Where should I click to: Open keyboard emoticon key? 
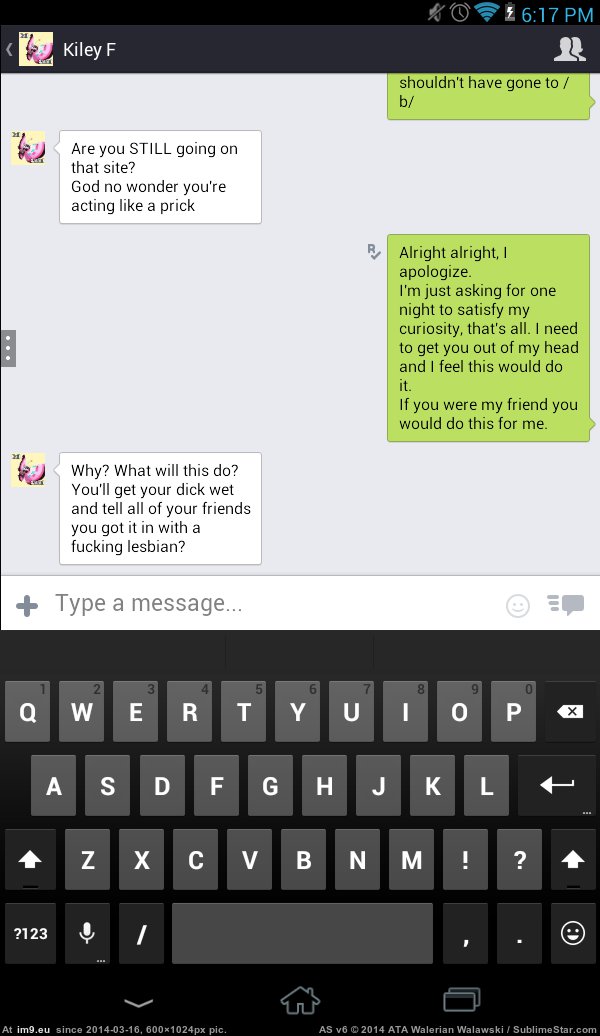click(x=572, y=933)
